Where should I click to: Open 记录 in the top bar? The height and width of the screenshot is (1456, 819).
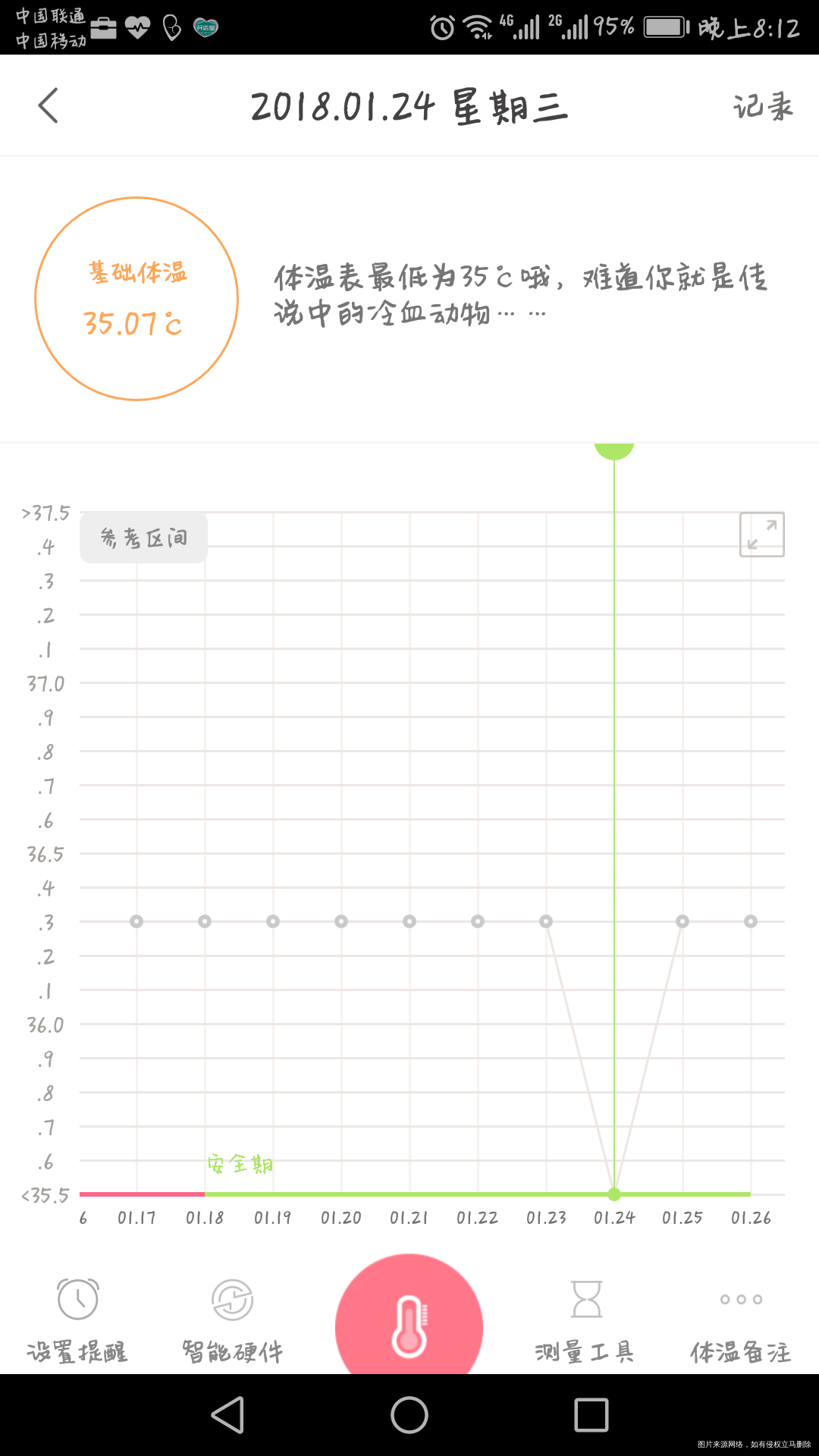[762, 107]
